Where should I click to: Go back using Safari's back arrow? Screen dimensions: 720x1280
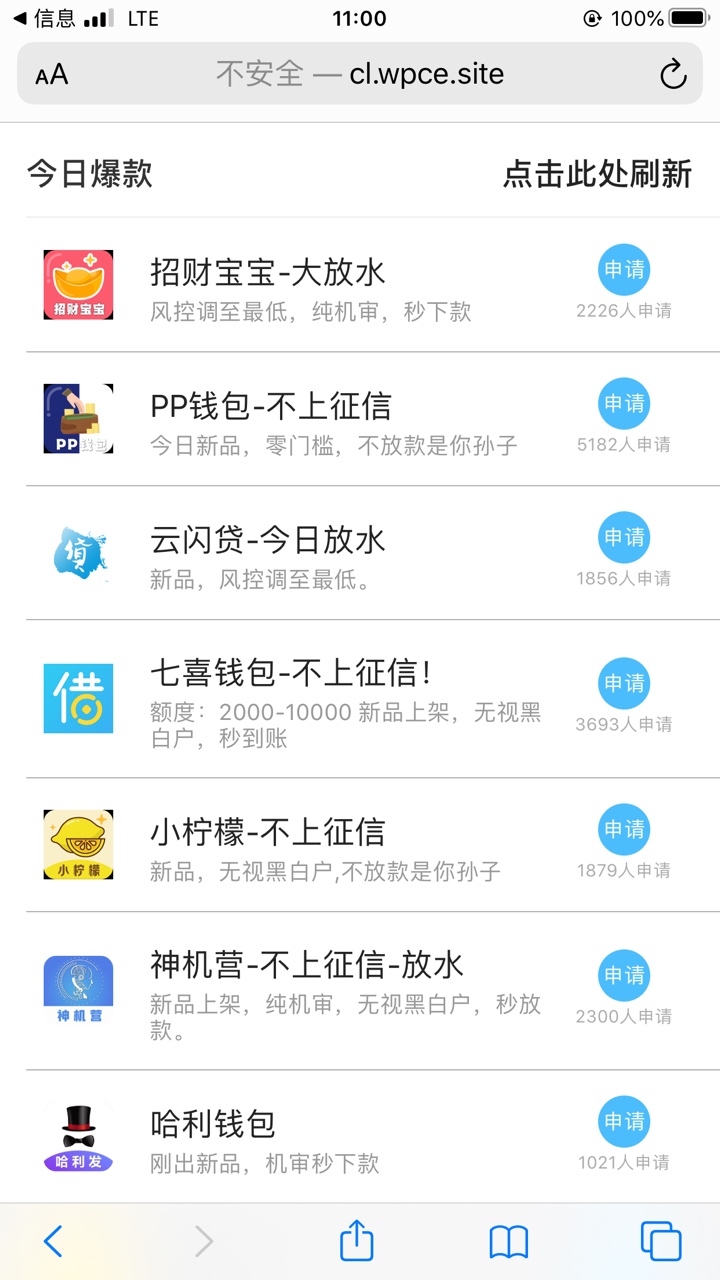[x=53, y=1241]
